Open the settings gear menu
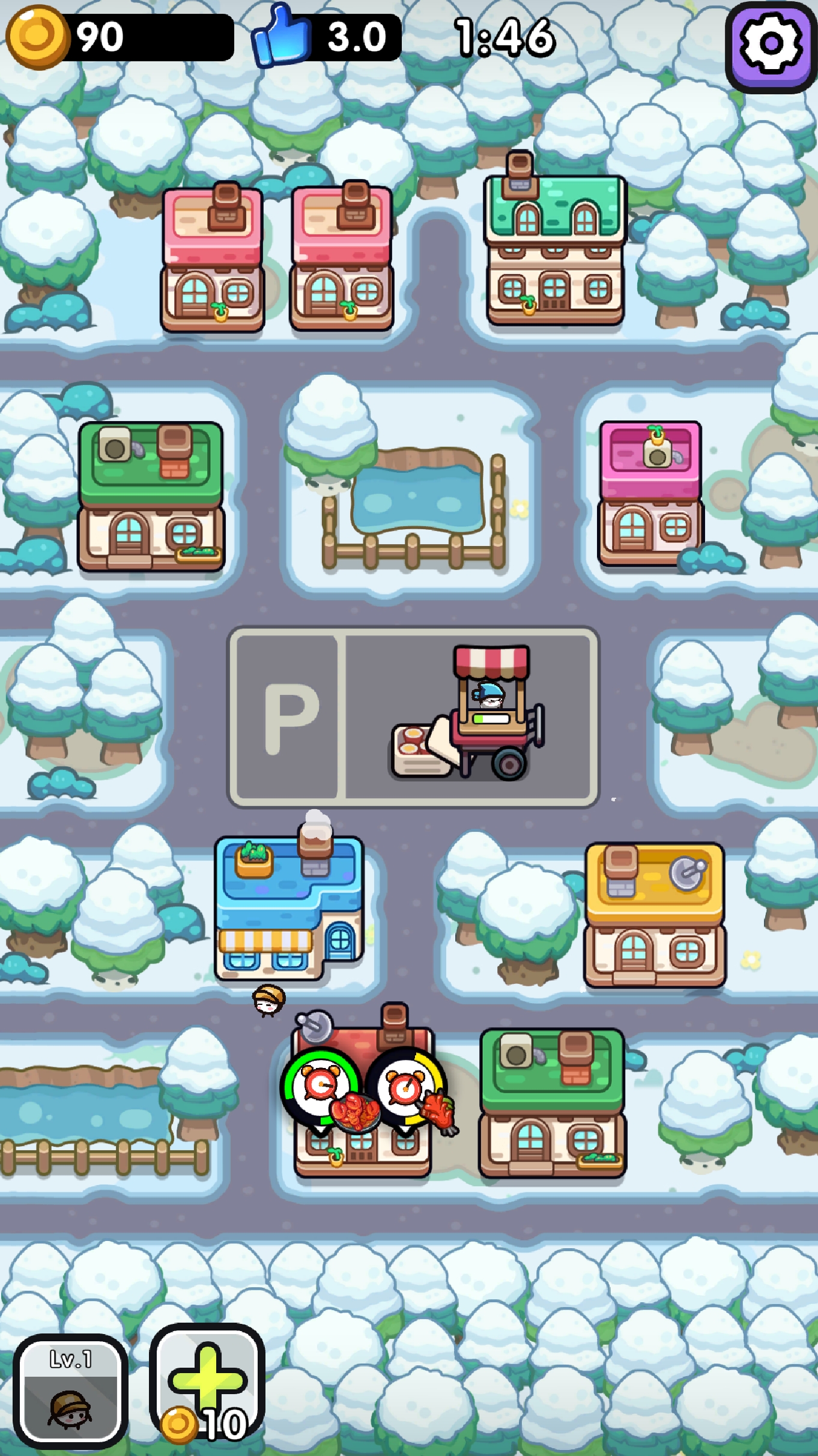Screen dimensions: 818x1456 click(x=772, y=45)
